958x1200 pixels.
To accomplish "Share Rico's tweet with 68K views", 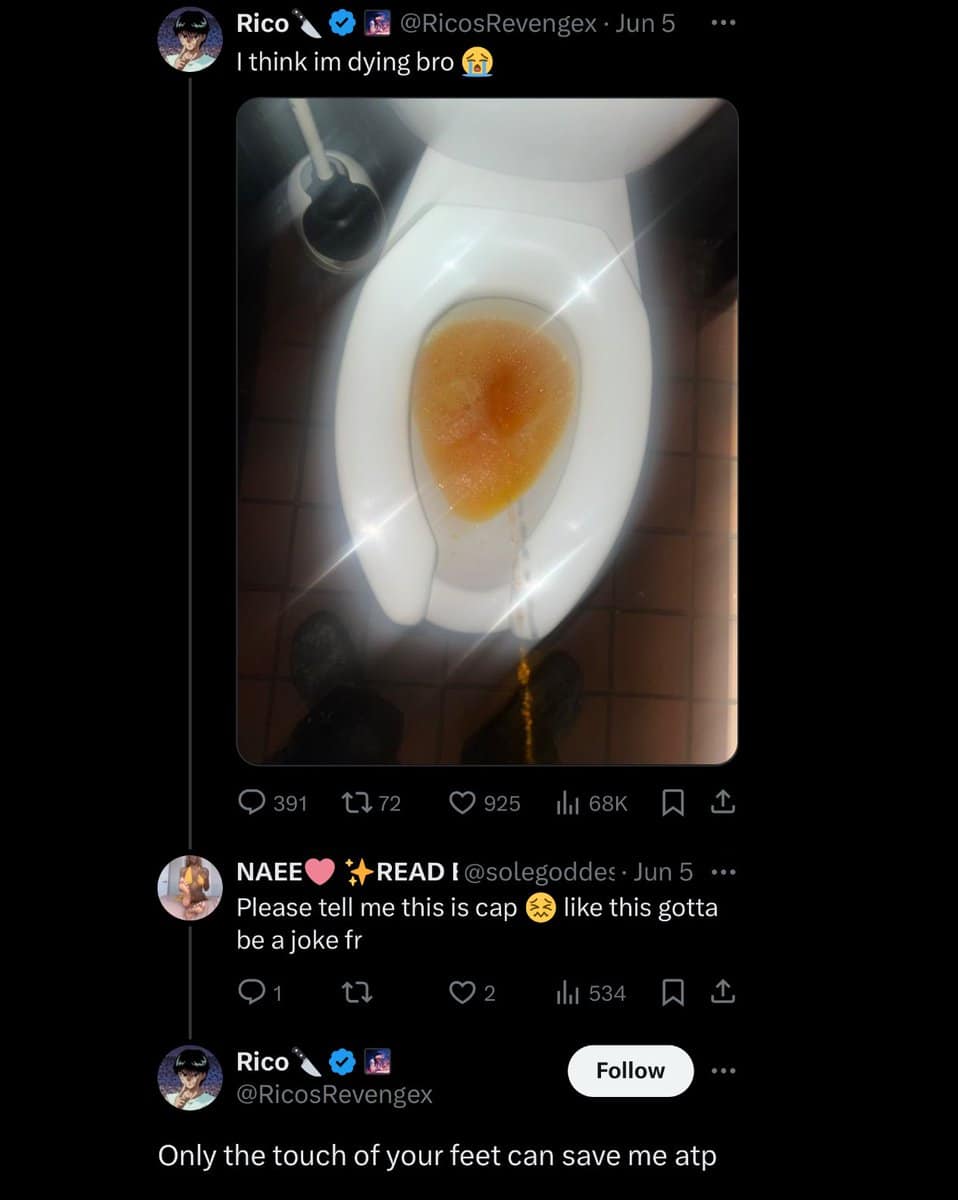I will pyautogui.click(x=723, y=802).
